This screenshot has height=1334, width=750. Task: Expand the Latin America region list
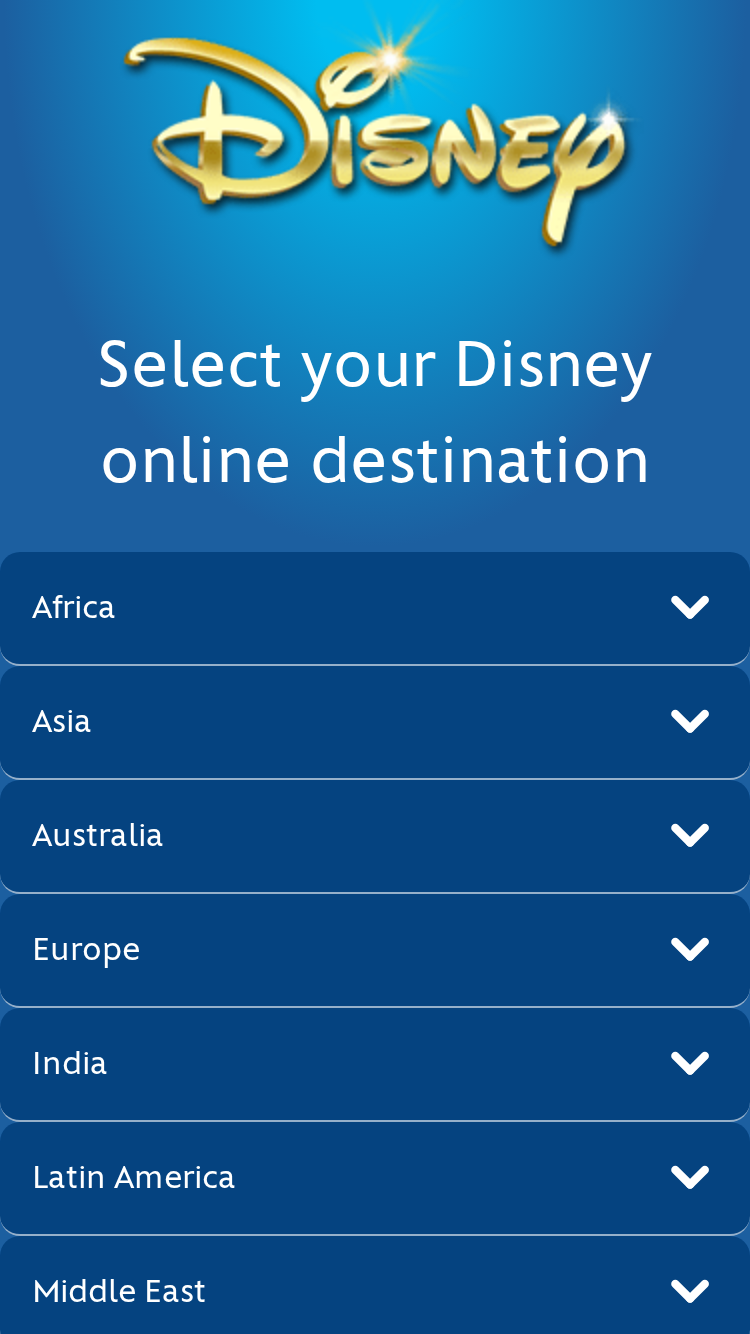[375, 1178]
